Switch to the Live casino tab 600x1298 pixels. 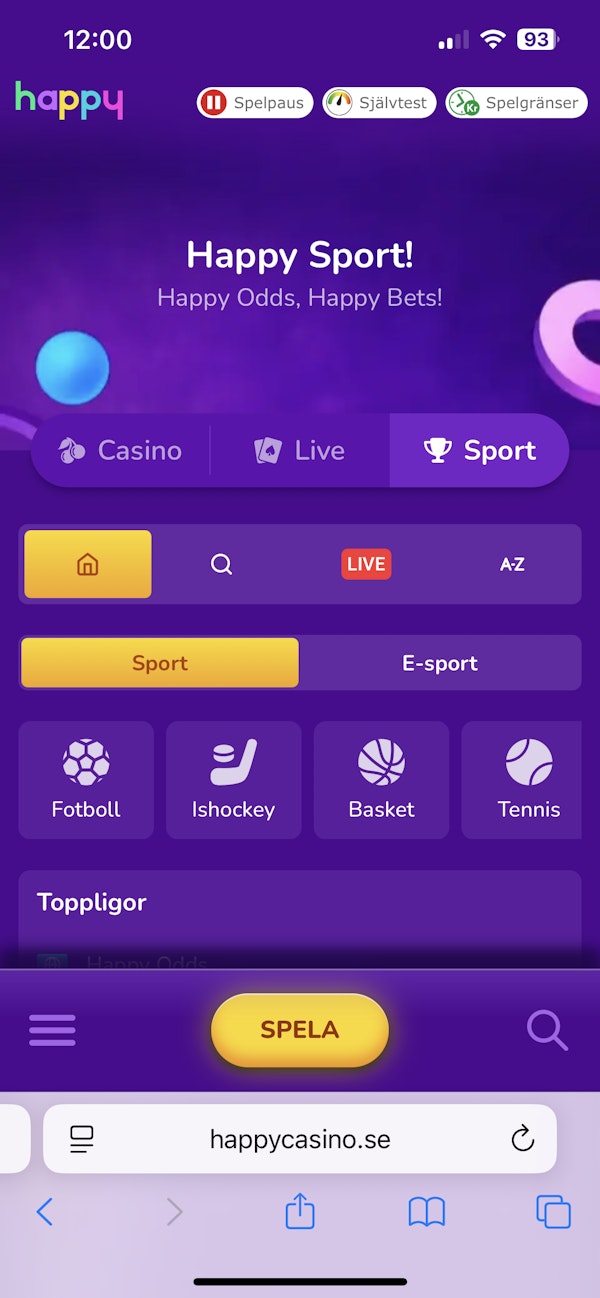click(x=299, y=451)
